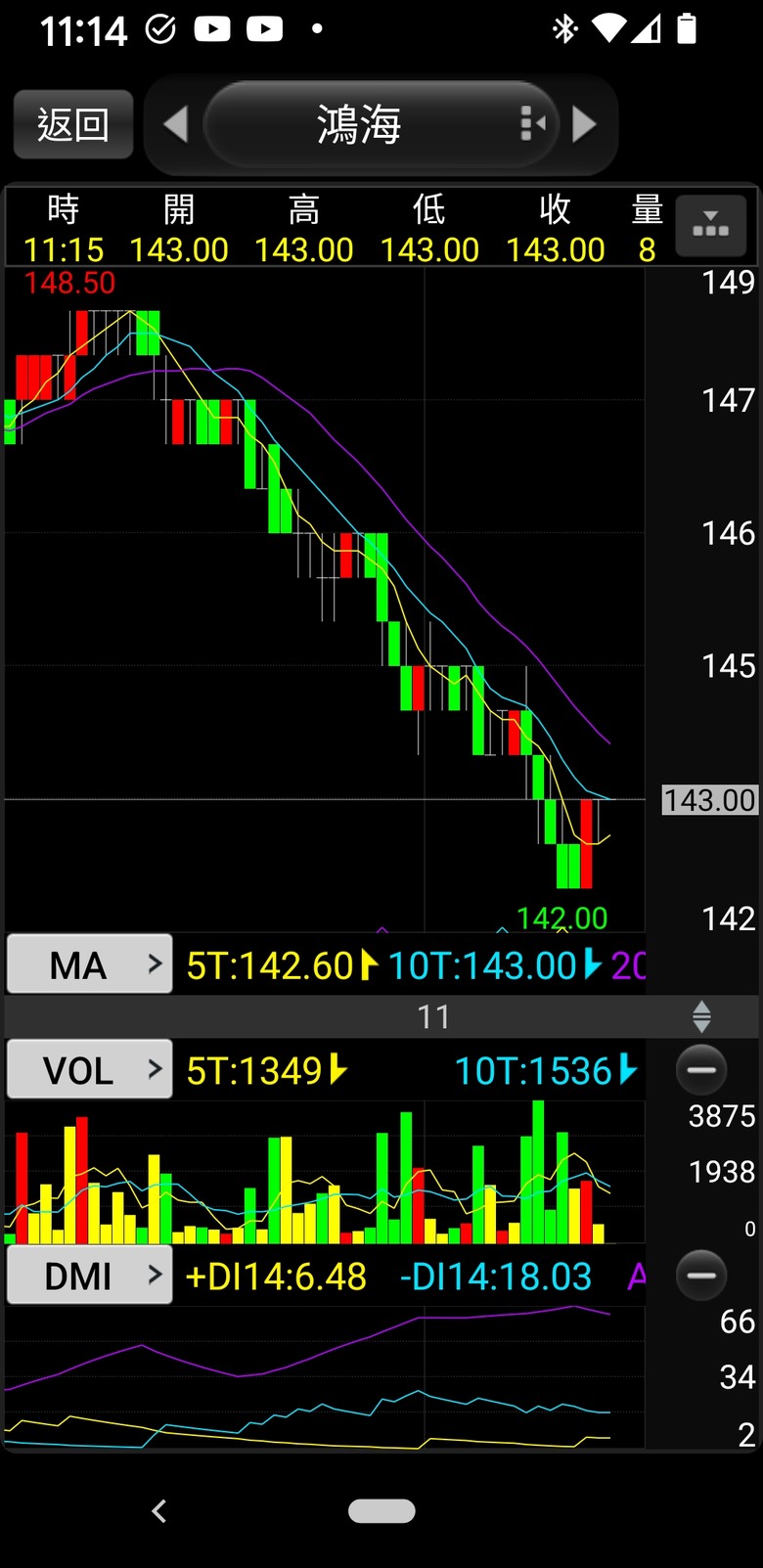Remove the DMI indicator panel
The width and height of the screenshot is (763, 1568).
pyautogui.click(x=701, y=1275)
